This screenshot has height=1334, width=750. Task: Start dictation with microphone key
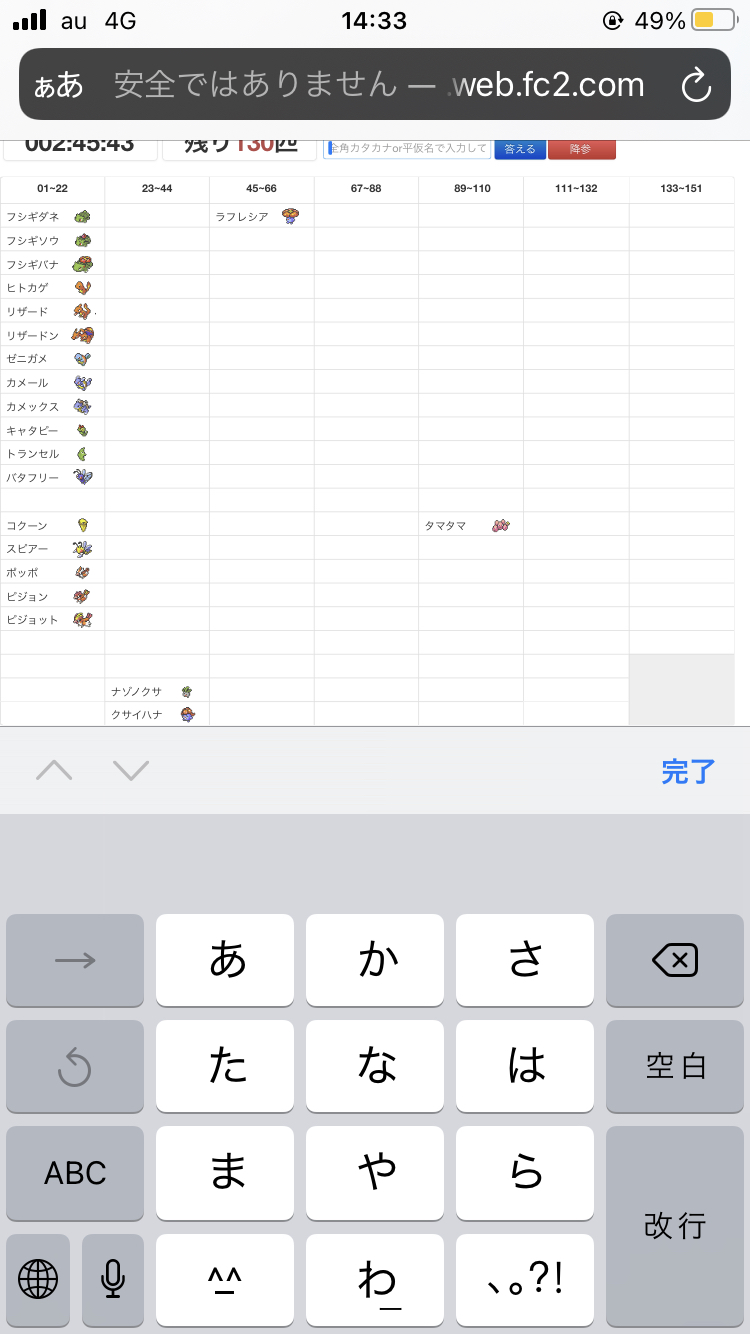tap(112, 1279)
